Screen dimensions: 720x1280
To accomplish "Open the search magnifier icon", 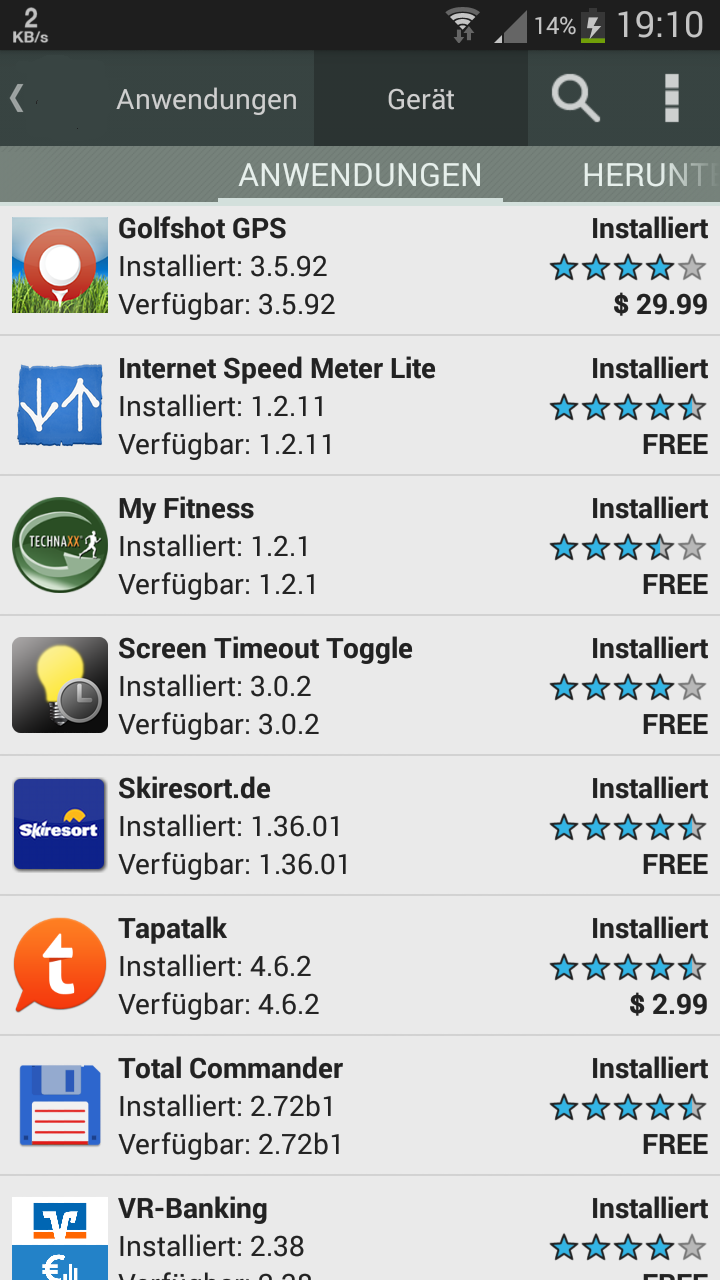I will (x=575, y=98).
